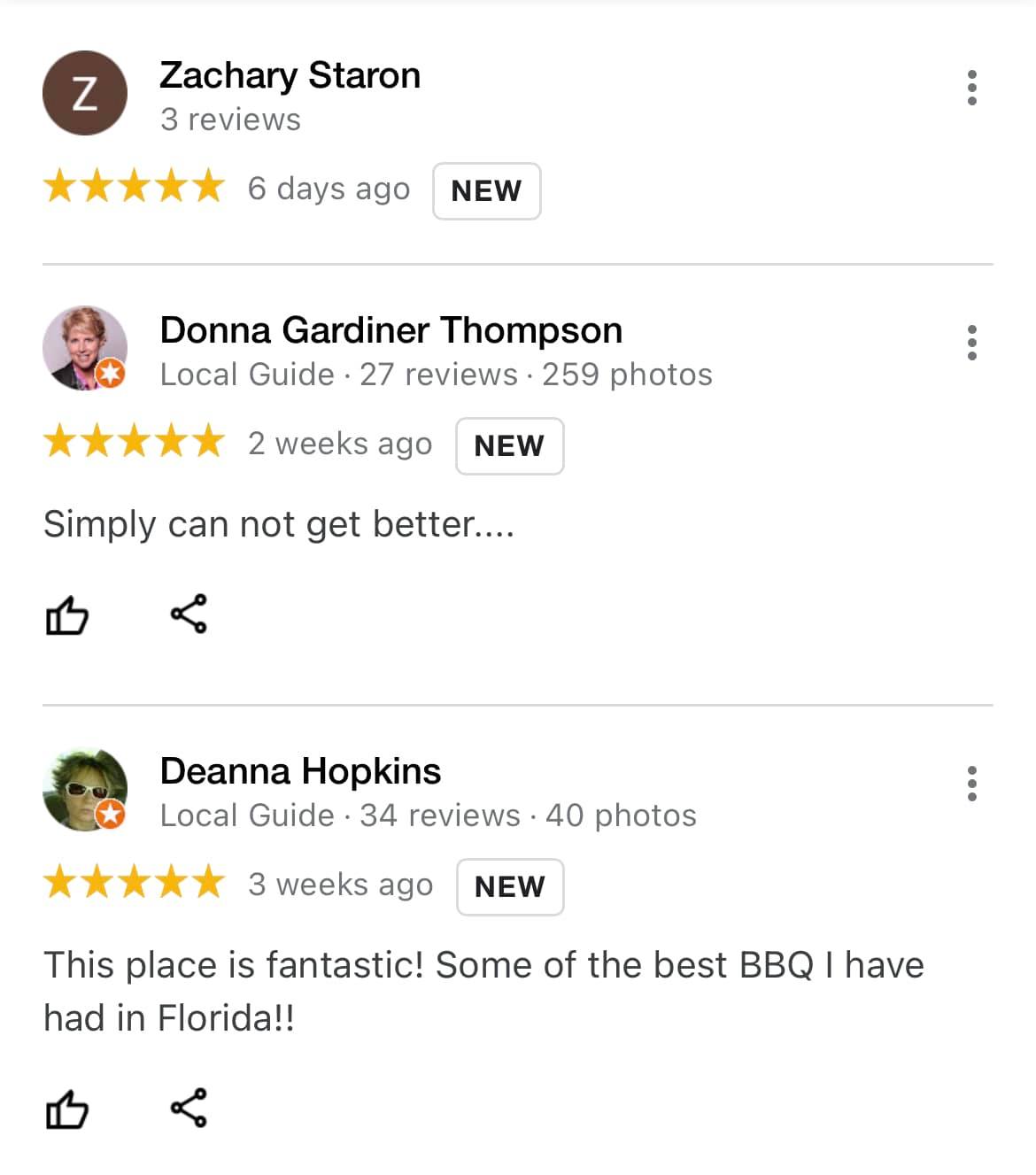Open Donna Gardiner Thompson's profile photo
This screenshot has height=1175, width=1036.
pos(85,348)
